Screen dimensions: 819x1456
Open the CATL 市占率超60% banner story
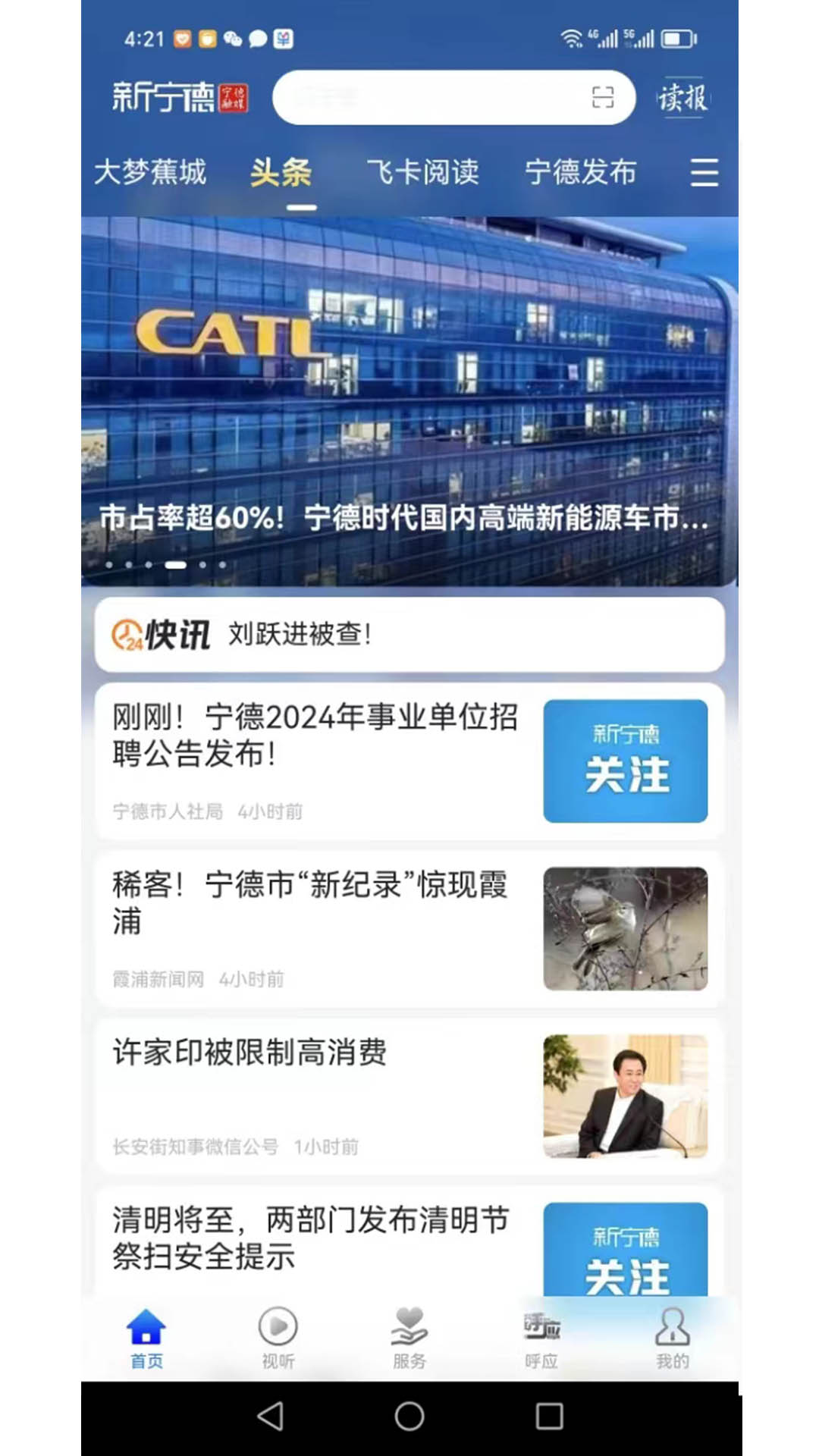(x=409, y=402)
